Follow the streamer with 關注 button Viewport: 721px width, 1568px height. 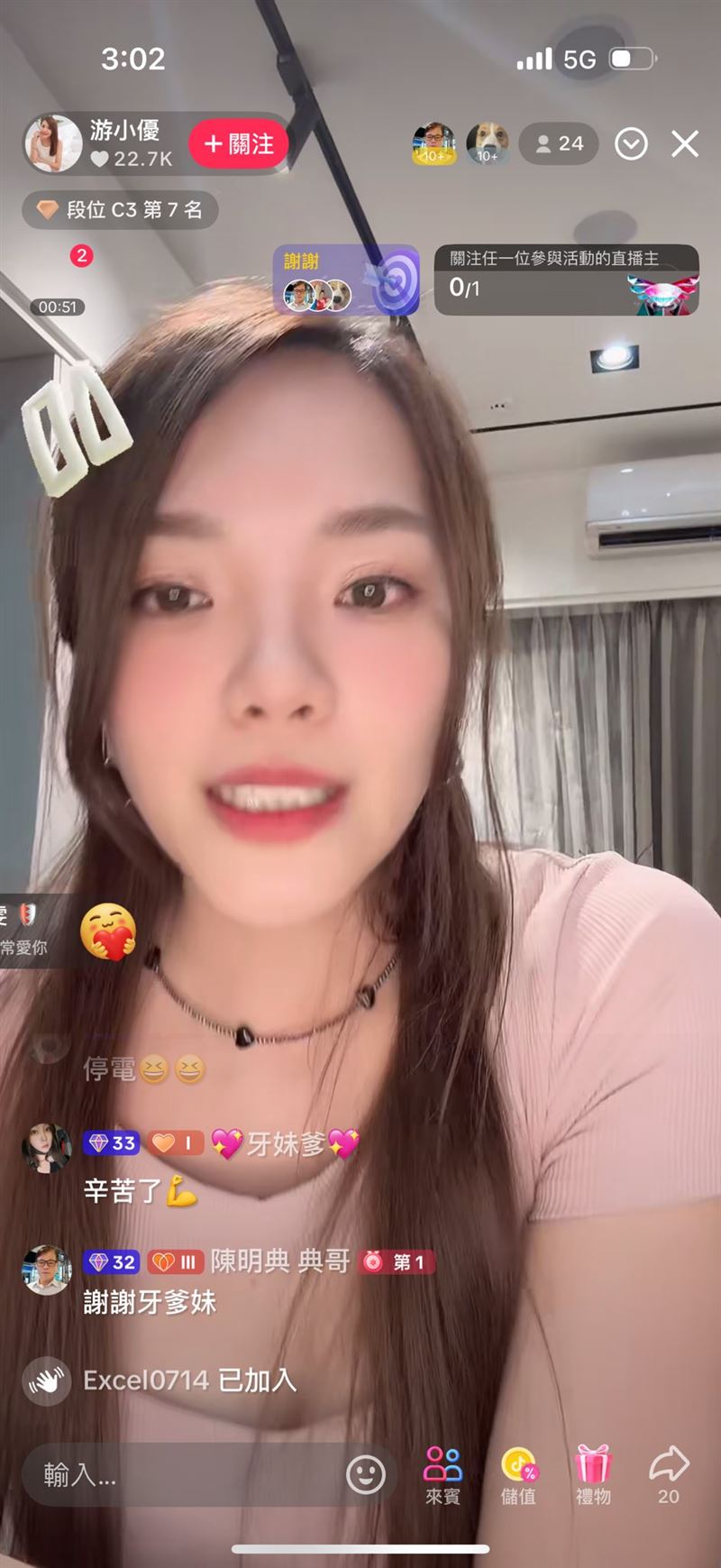[239, 144]
